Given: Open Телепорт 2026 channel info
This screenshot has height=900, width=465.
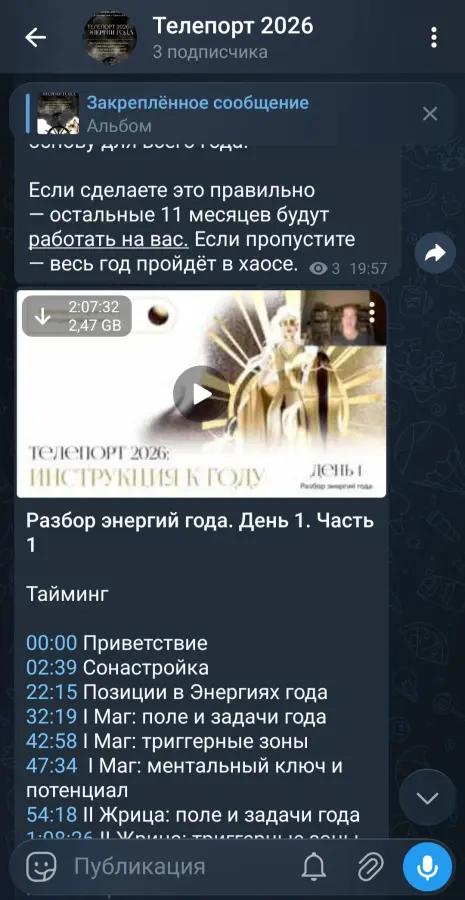Looking at the screenshot, I should (x=233, y=38).
